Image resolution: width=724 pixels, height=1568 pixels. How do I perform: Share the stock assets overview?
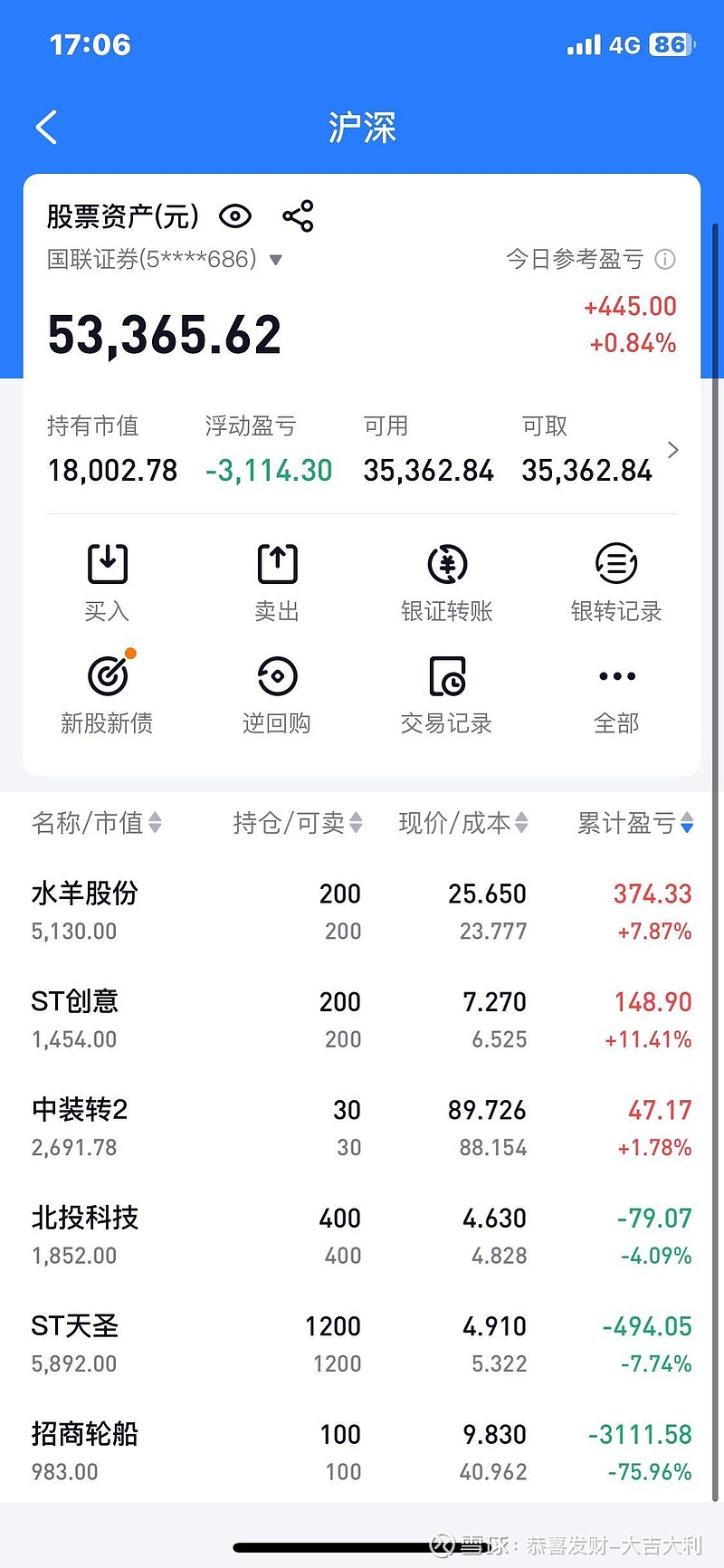click(x=298, y=216)
